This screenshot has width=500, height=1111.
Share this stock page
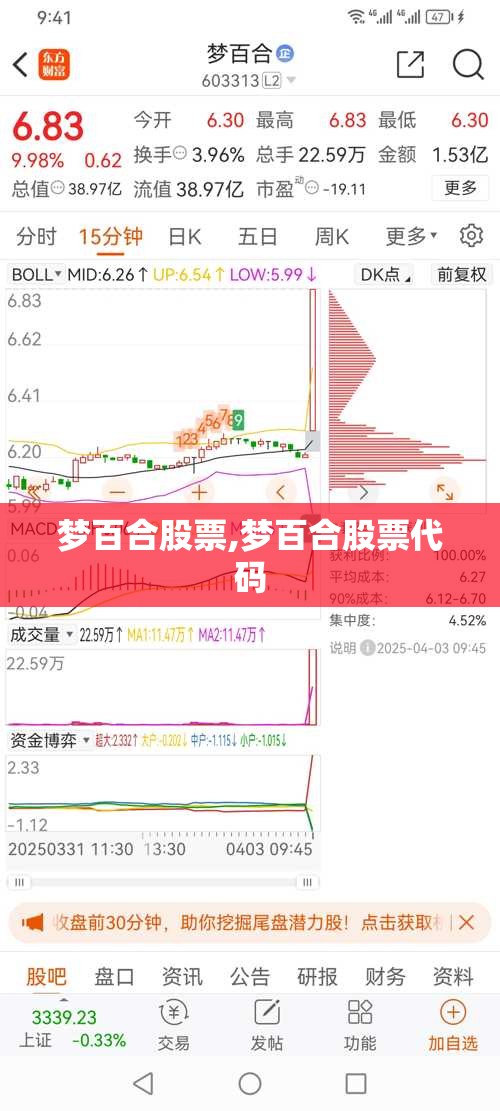[410, 64]
